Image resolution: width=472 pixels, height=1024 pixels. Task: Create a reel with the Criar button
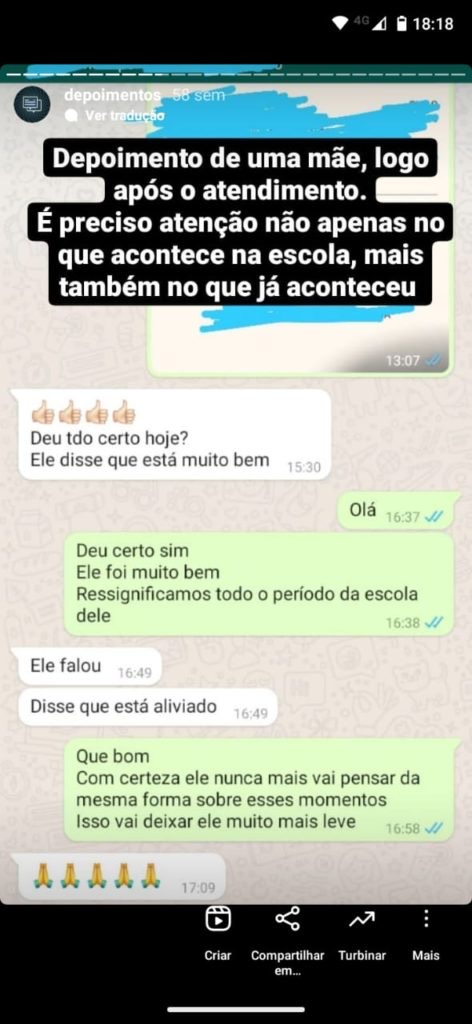tap(217, 934)
